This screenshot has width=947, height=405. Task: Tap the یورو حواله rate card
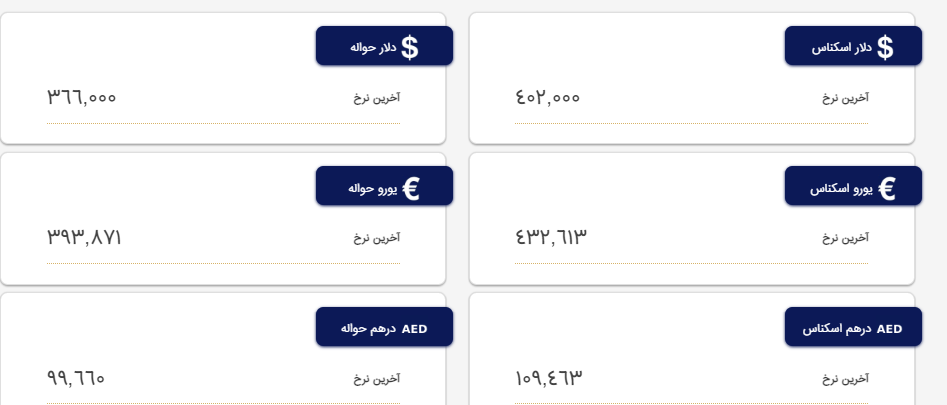[223, 218]
